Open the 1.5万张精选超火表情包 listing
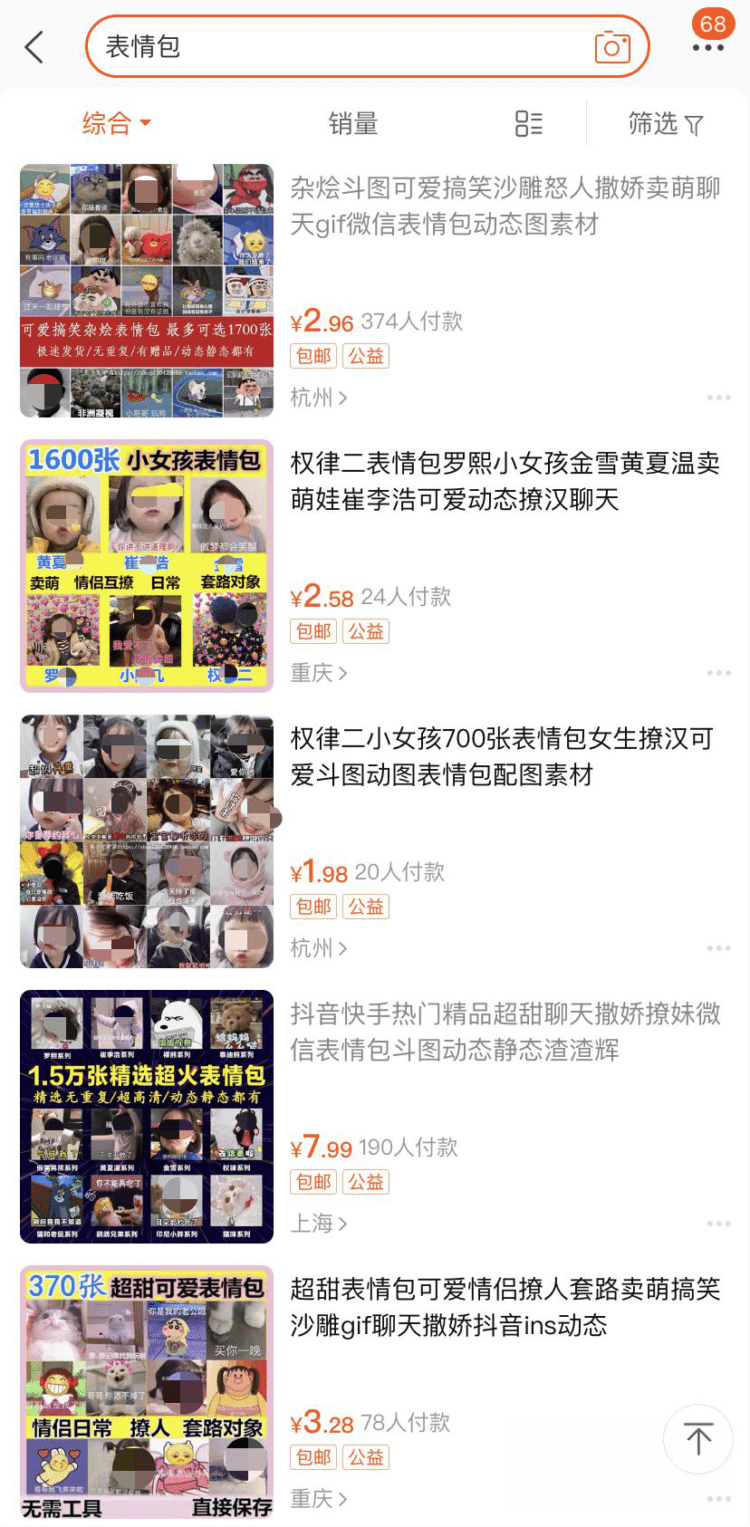750x1527 pixels. (147, 1116)
